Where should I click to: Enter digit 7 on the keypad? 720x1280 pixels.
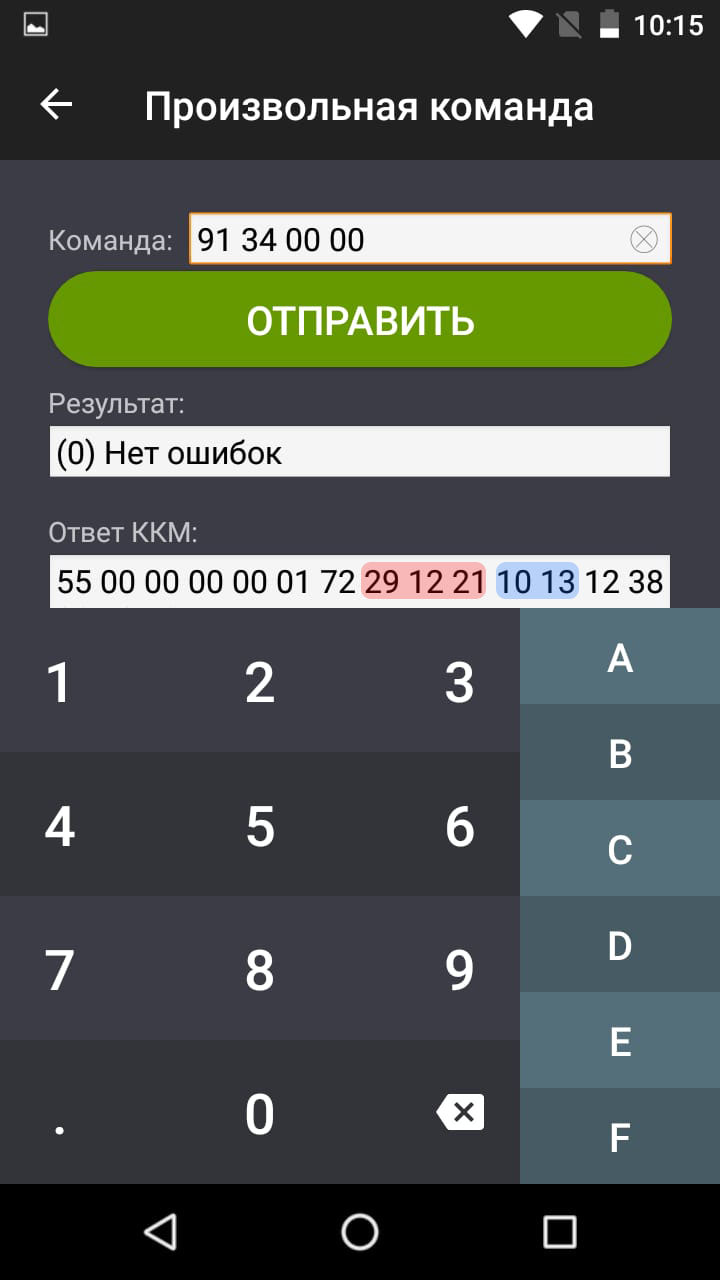click(60, 970)
